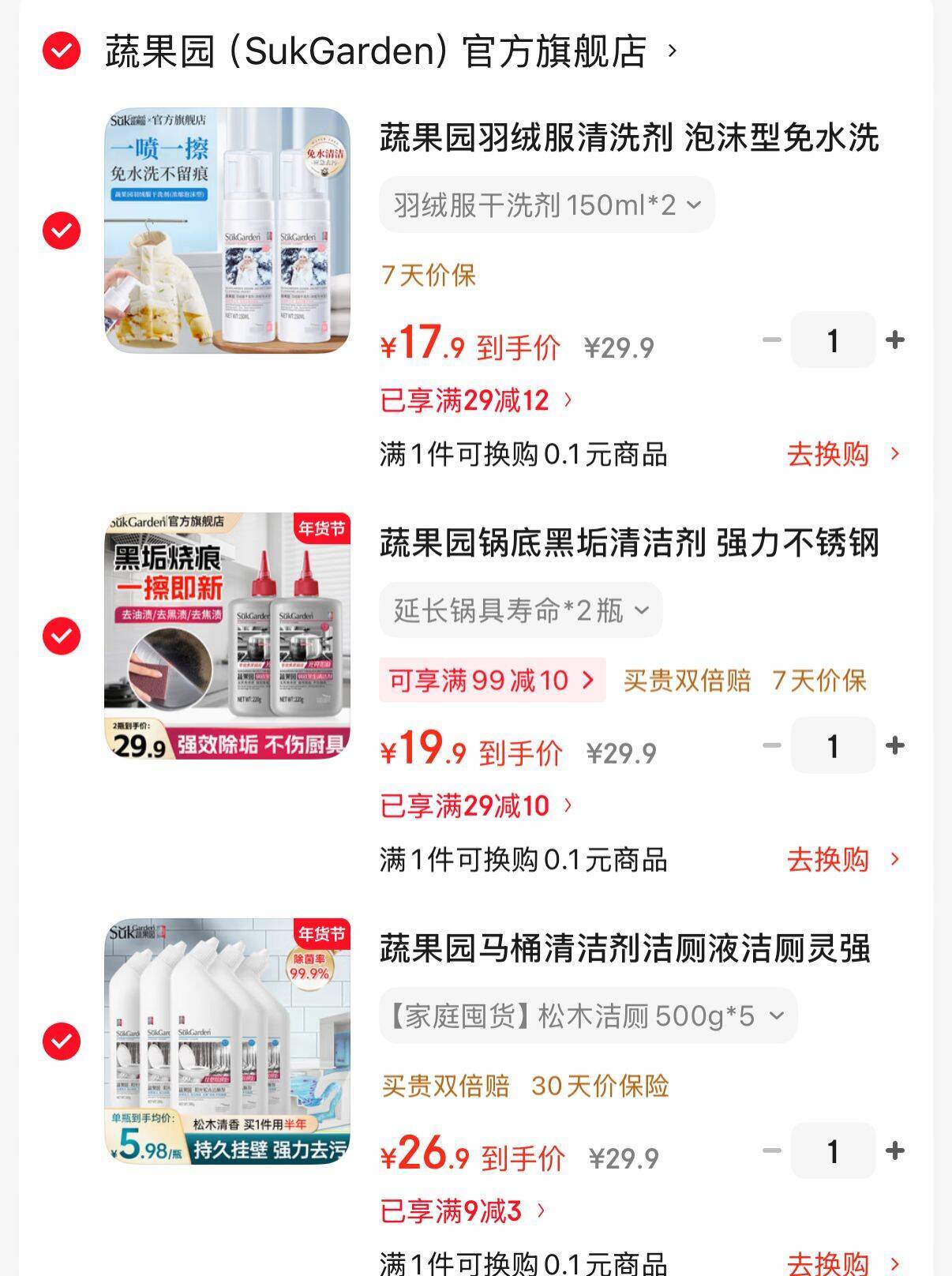
Task: View 已享满9减3 discount details
Action: click(462, 1210)
